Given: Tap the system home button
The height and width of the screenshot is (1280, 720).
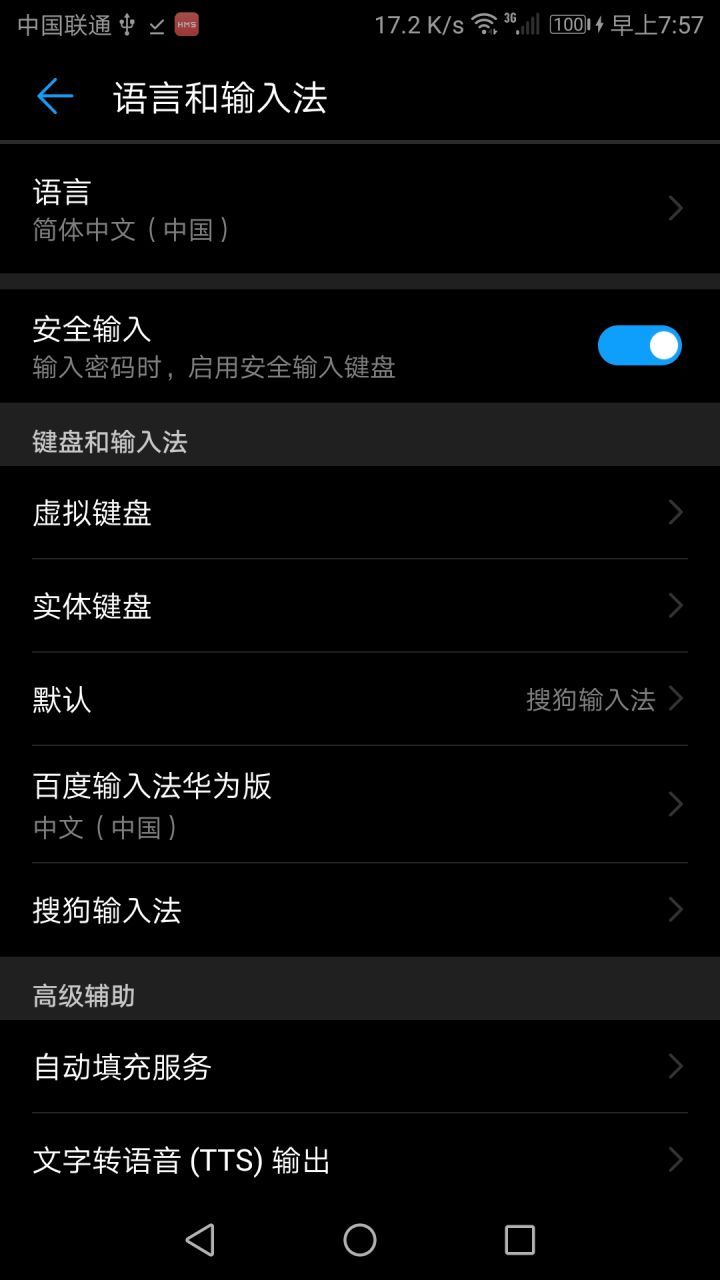Looking at the screenshot, I should point(360,1240).
